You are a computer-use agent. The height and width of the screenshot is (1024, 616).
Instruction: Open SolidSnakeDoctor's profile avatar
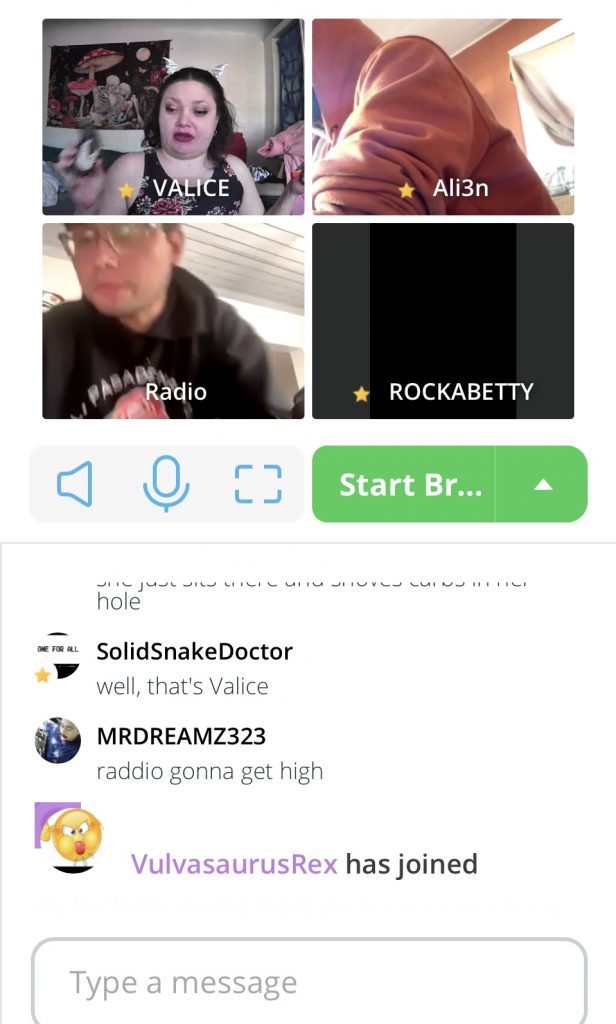click(57, 656)
